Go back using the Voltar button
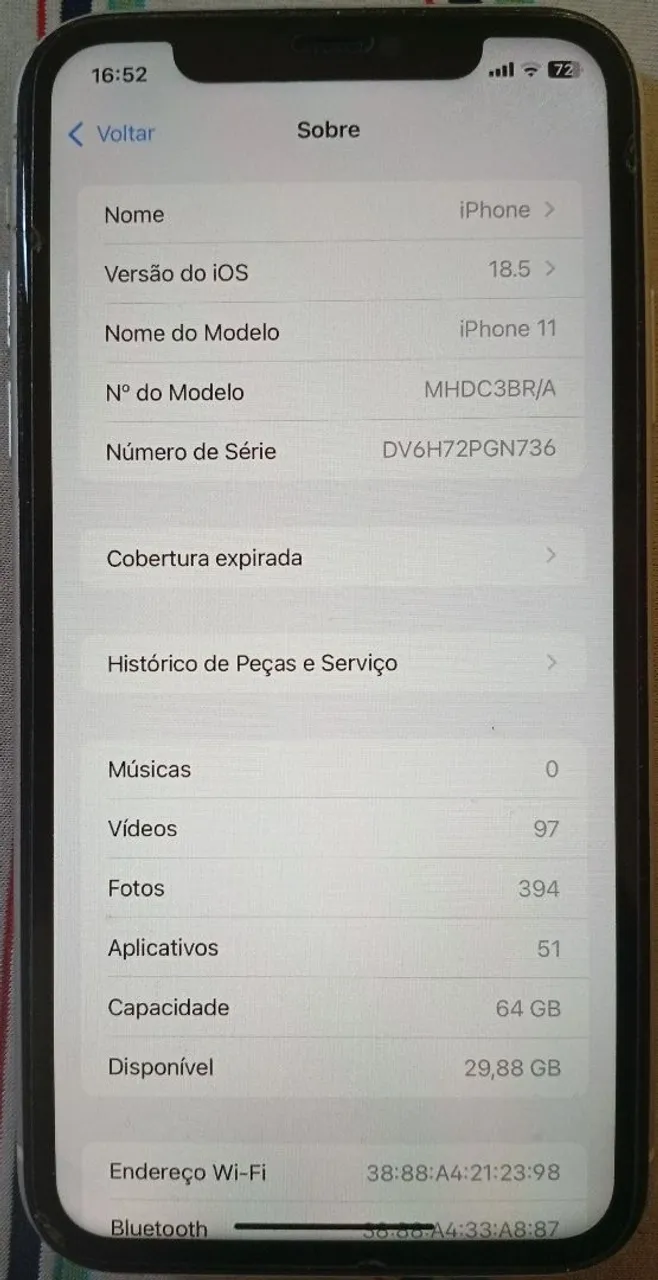The image size is (658, 1280). click(x=111, y=134)
